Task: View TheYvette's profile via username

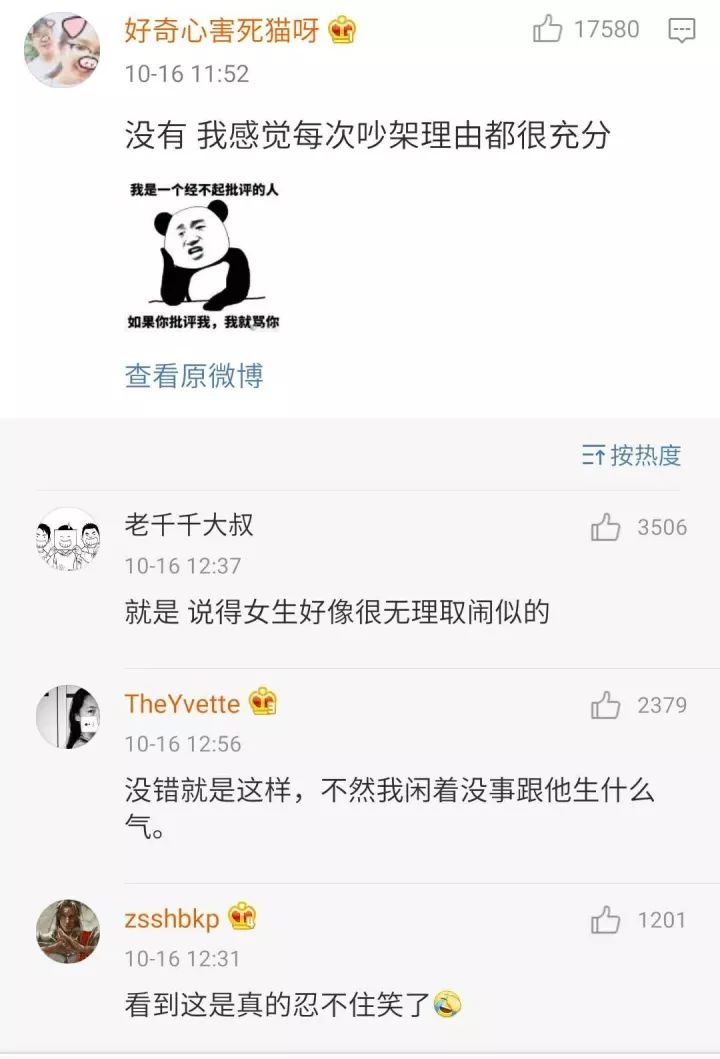Action: click(182, 704)
